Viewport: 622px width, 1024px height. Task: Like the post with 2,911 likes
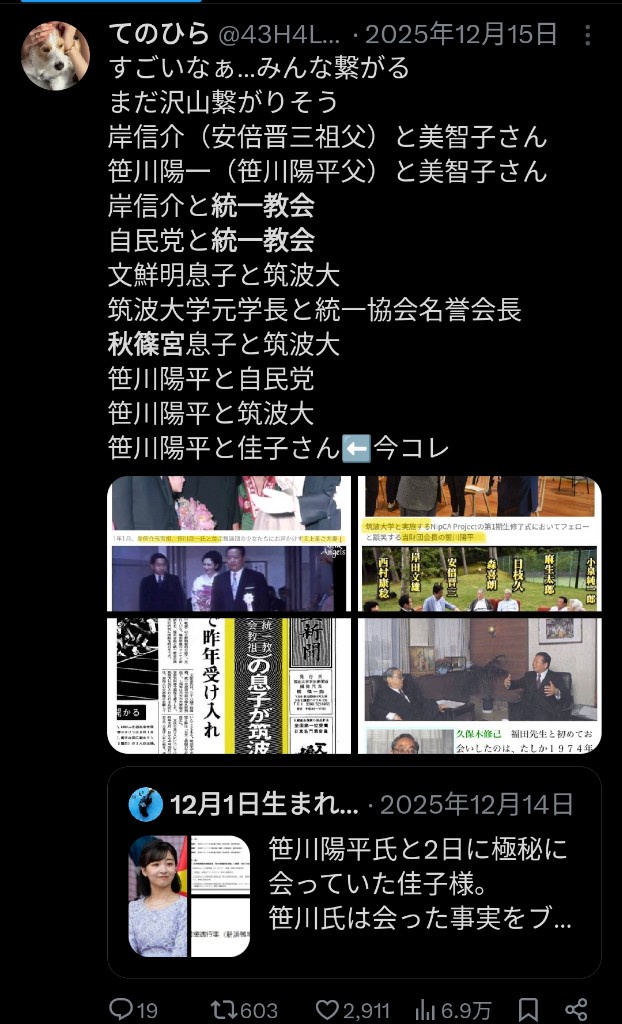tap(353, 1010)
